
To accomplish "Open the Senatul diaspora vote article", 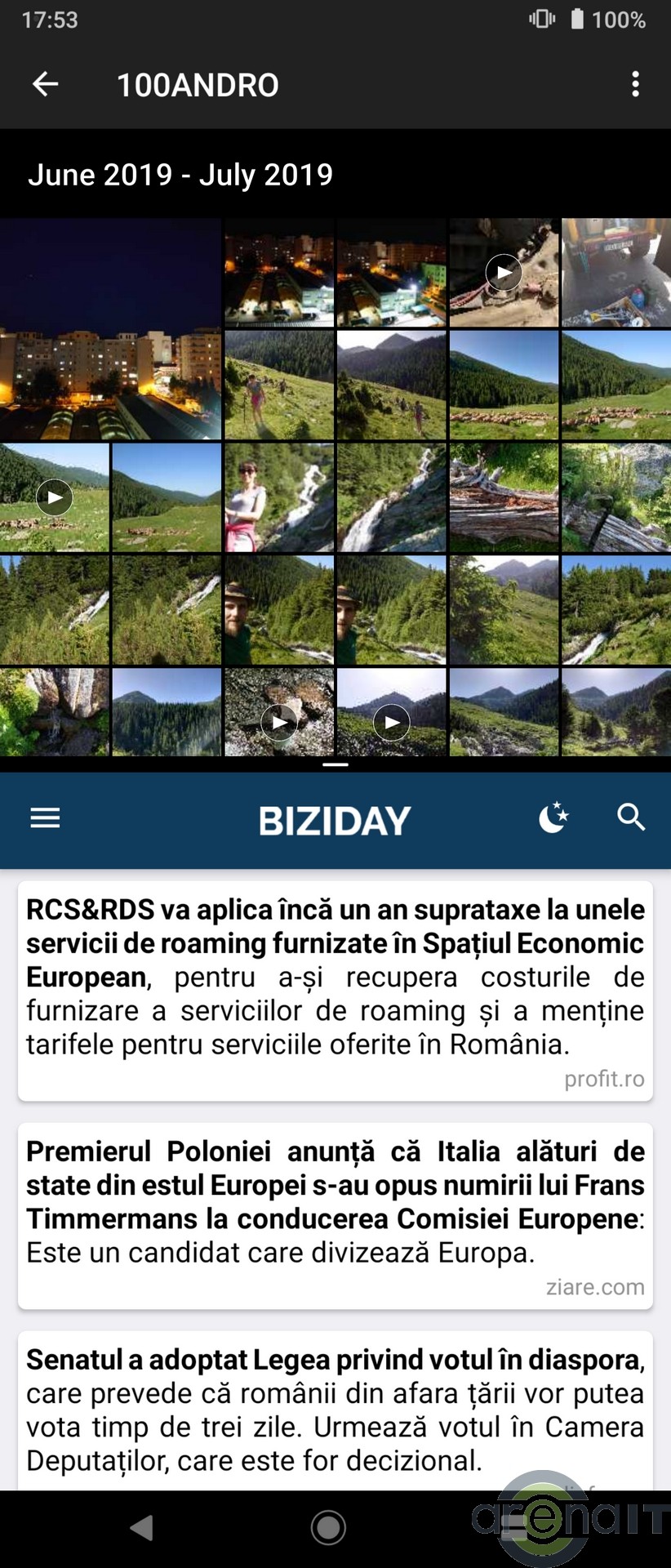I will pyautogui.click(x=335, y=1409).
